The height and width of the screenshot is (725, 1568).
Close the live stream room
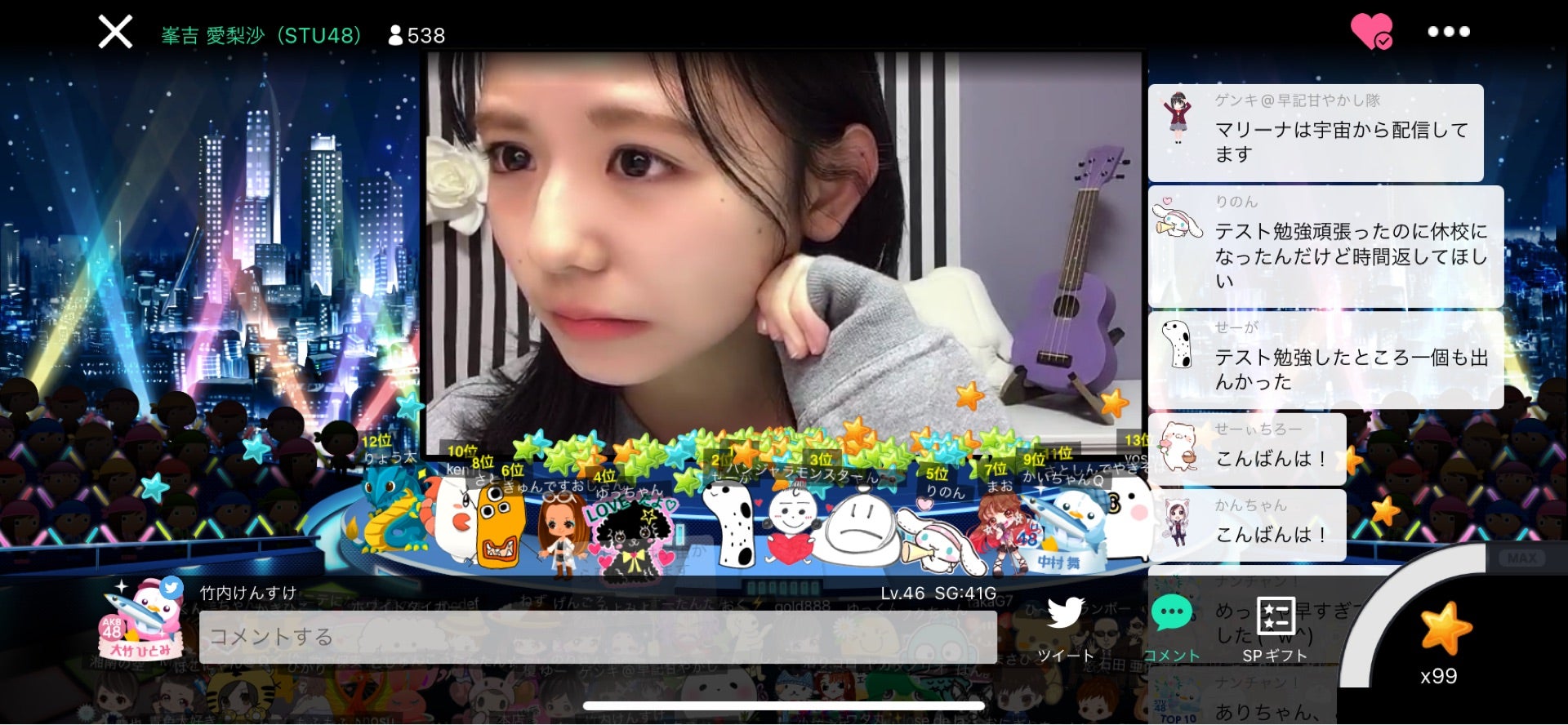click(115, 33)
